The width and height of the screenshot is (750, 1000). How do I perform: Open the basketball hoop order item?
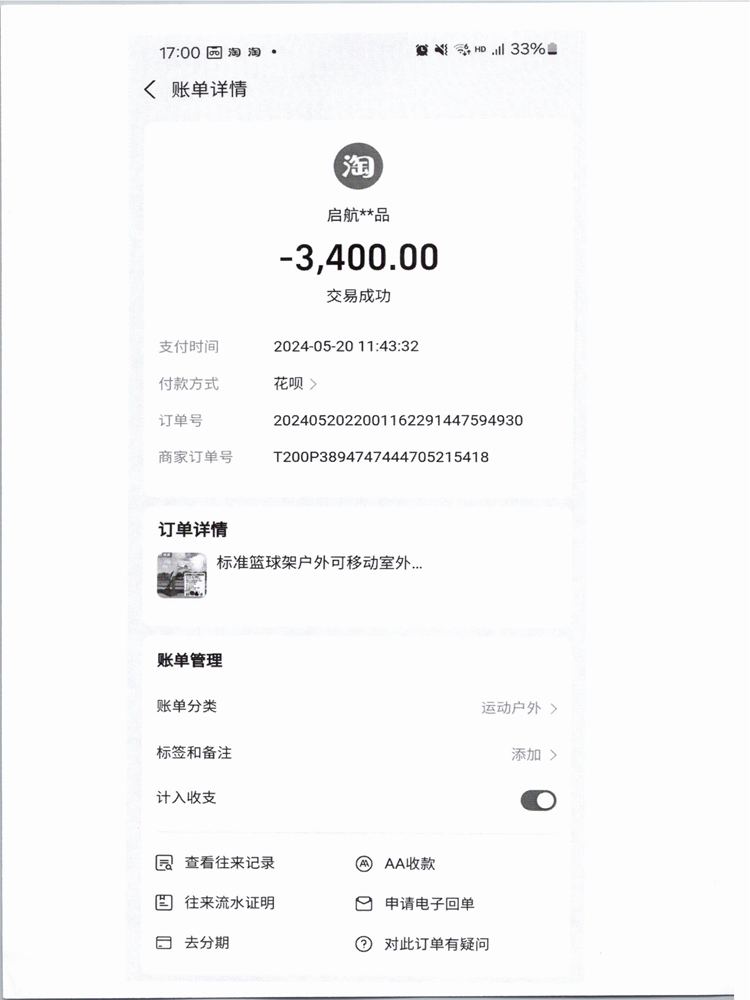[318, 563]
